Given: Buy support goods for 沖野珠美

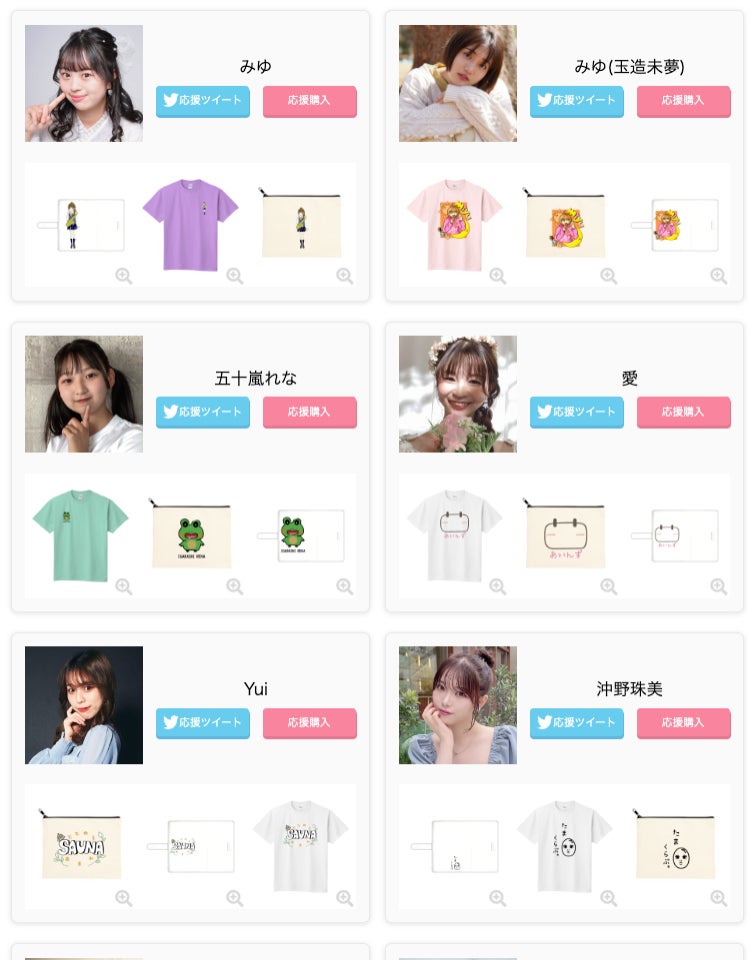Looking at the screenshot, I should [684, 723].
